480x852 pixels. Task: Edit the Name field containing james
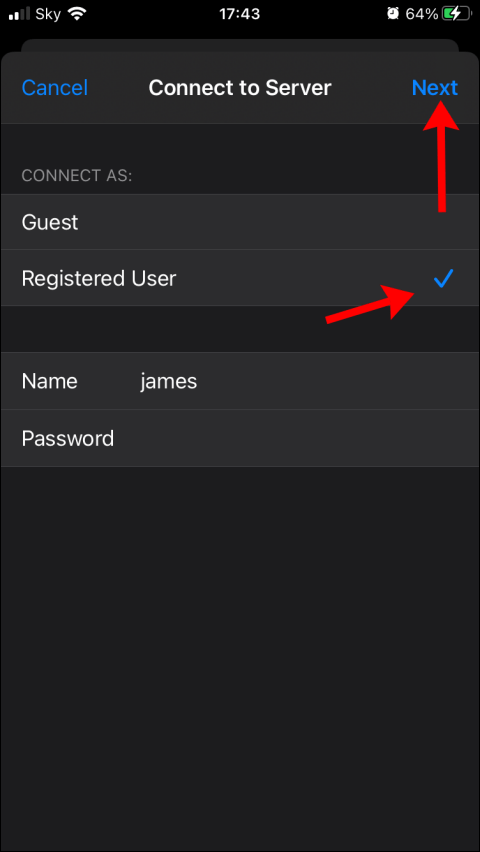point(240,381)
